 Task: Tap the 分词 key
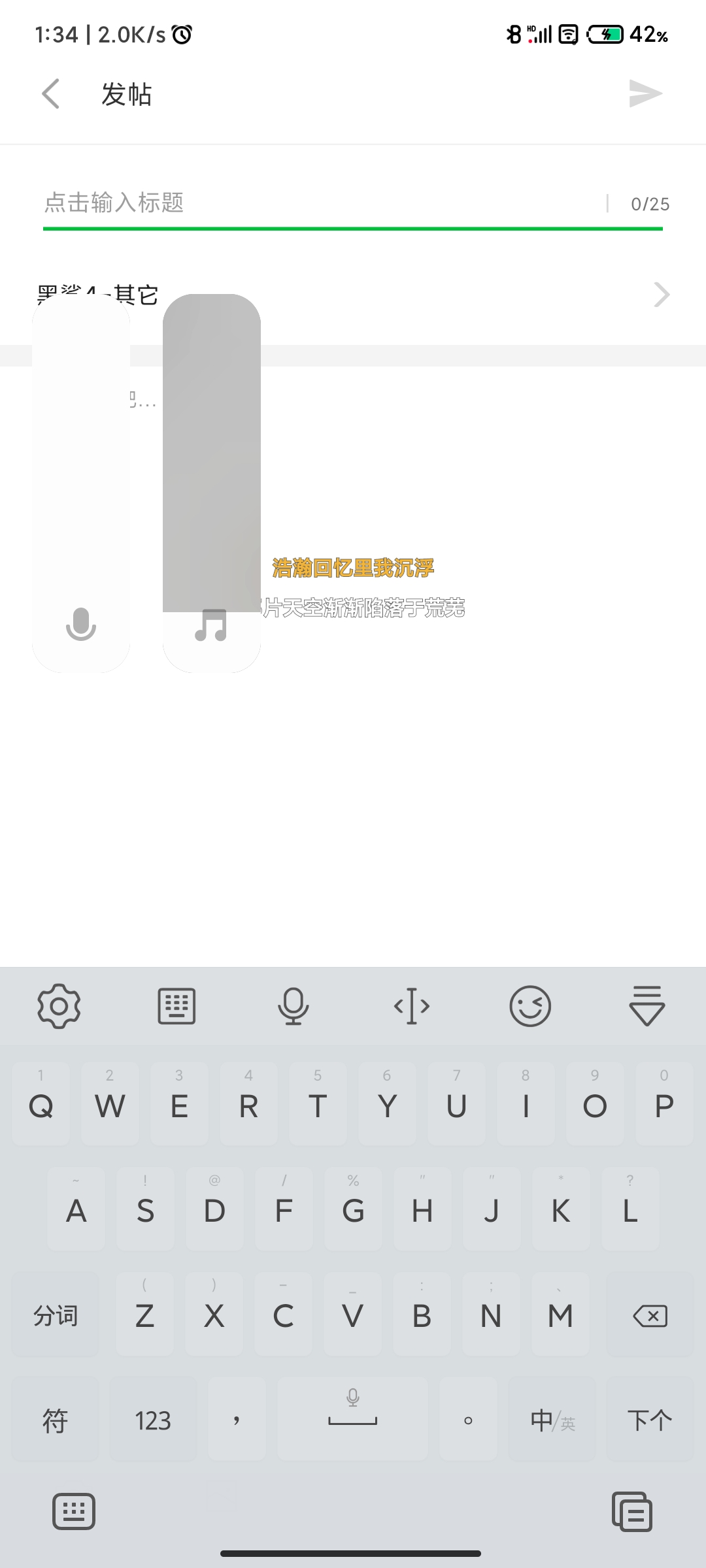[x=56, y=1315]
